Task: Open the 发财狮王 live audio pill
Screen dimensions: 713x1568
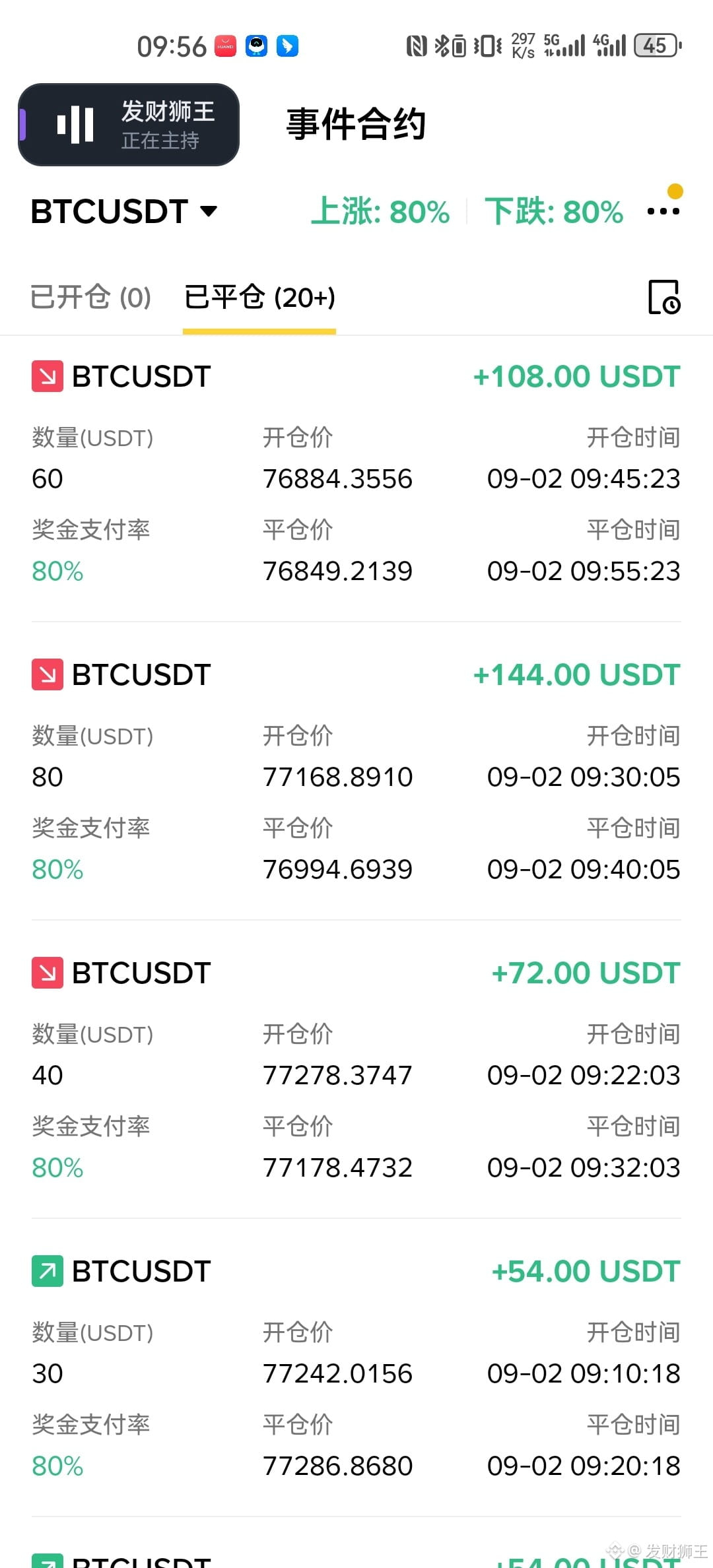Action: click(129, 125)
